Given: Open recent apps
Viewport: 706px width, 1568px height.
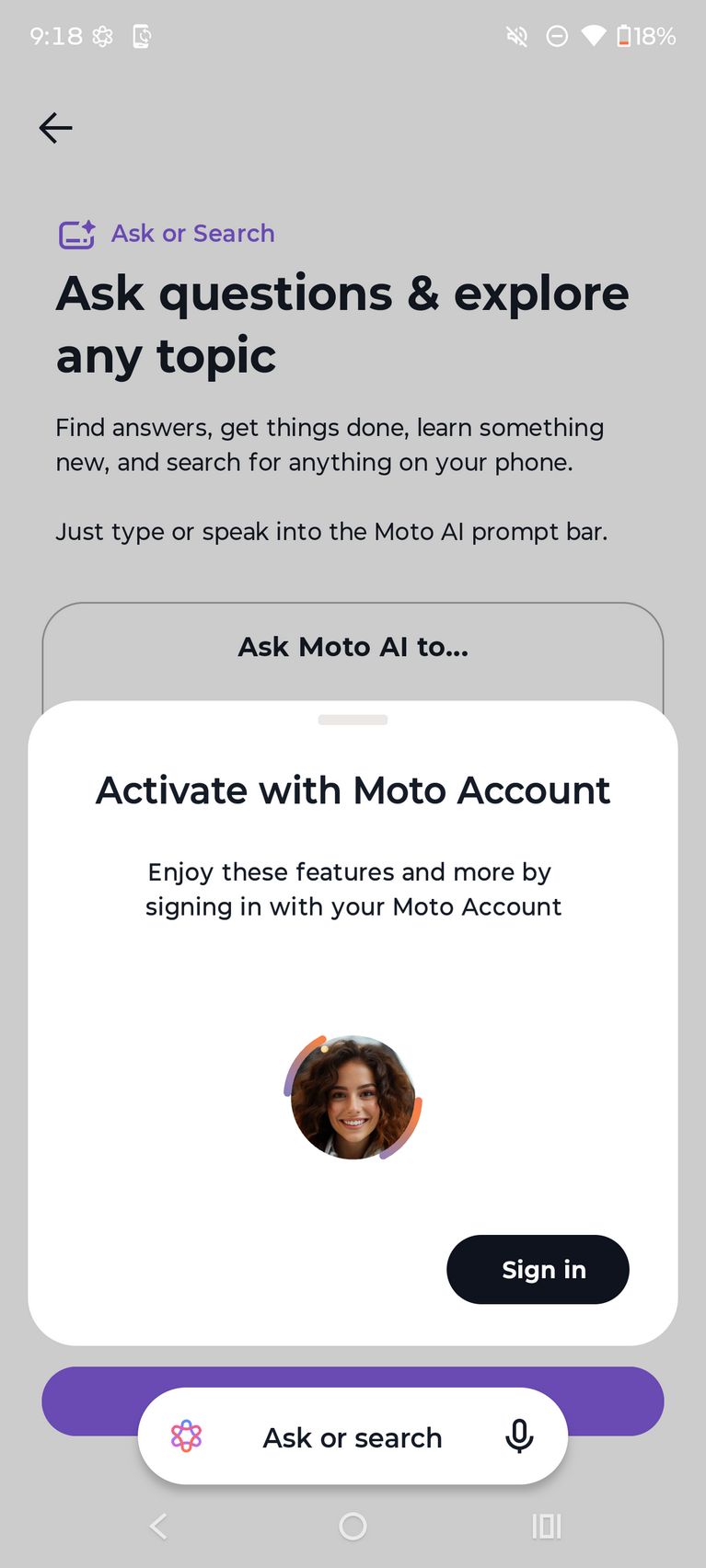Looking at the screenshot, I should click(x=547, y=1527).
